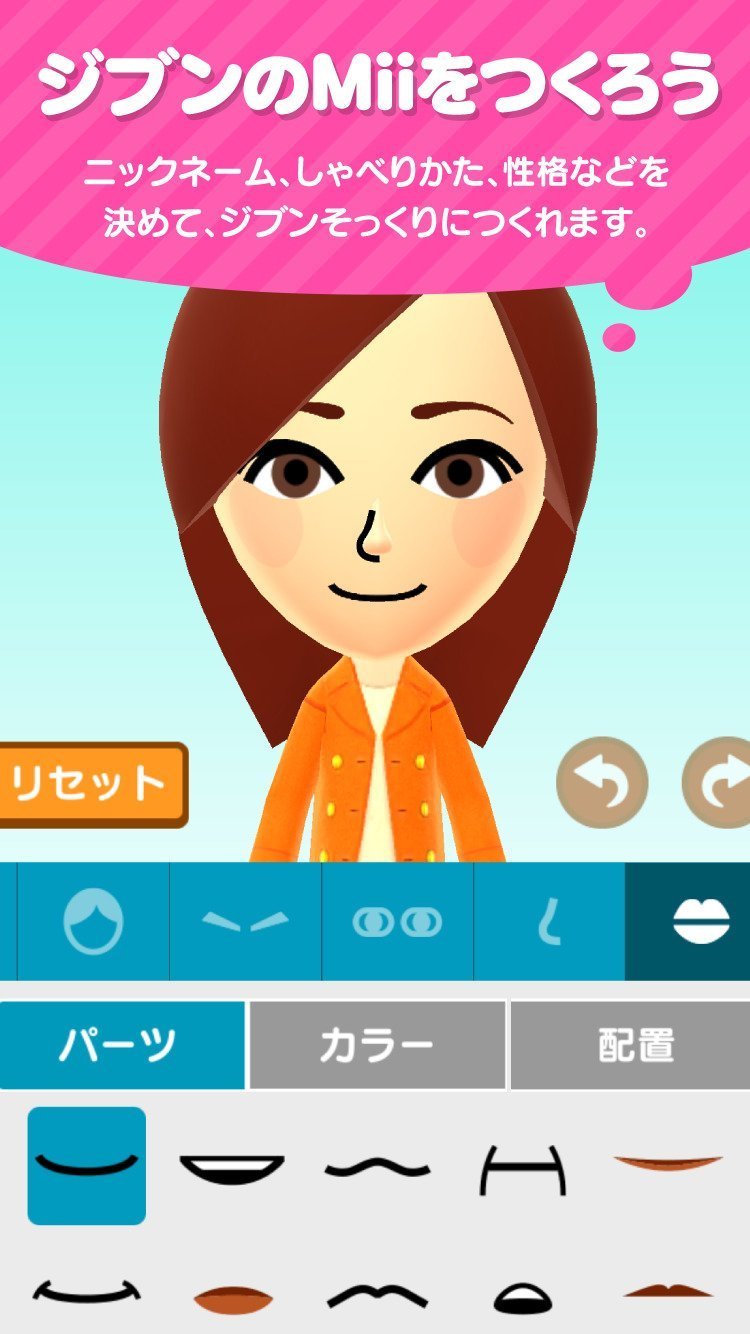The width and height of the screenshot is (750, 1334).
Task: Open the eyebrows category
Action: pyautogui.click(x=245, y=921)
